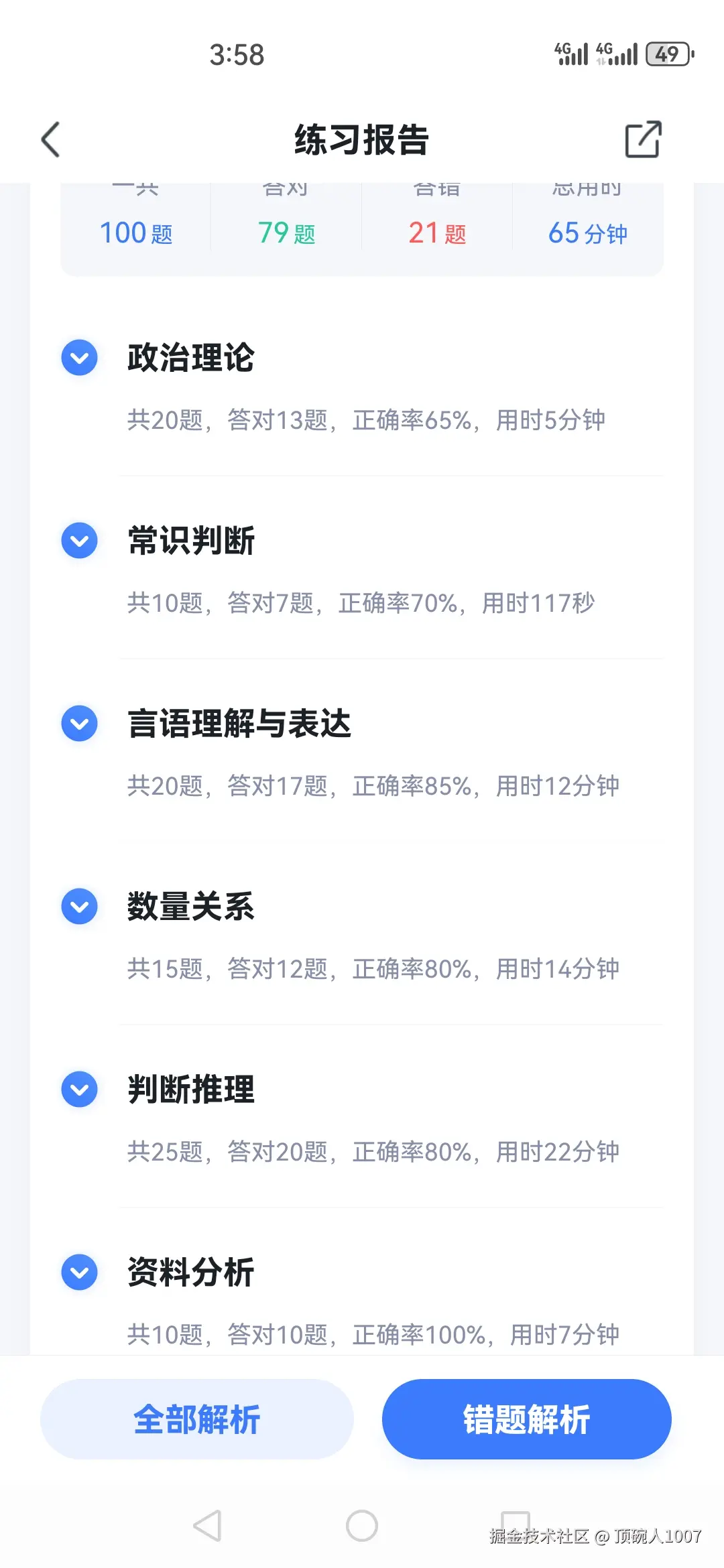Tap the battery indicator in the status bar
724x1568 pixels.
point(666,54)
